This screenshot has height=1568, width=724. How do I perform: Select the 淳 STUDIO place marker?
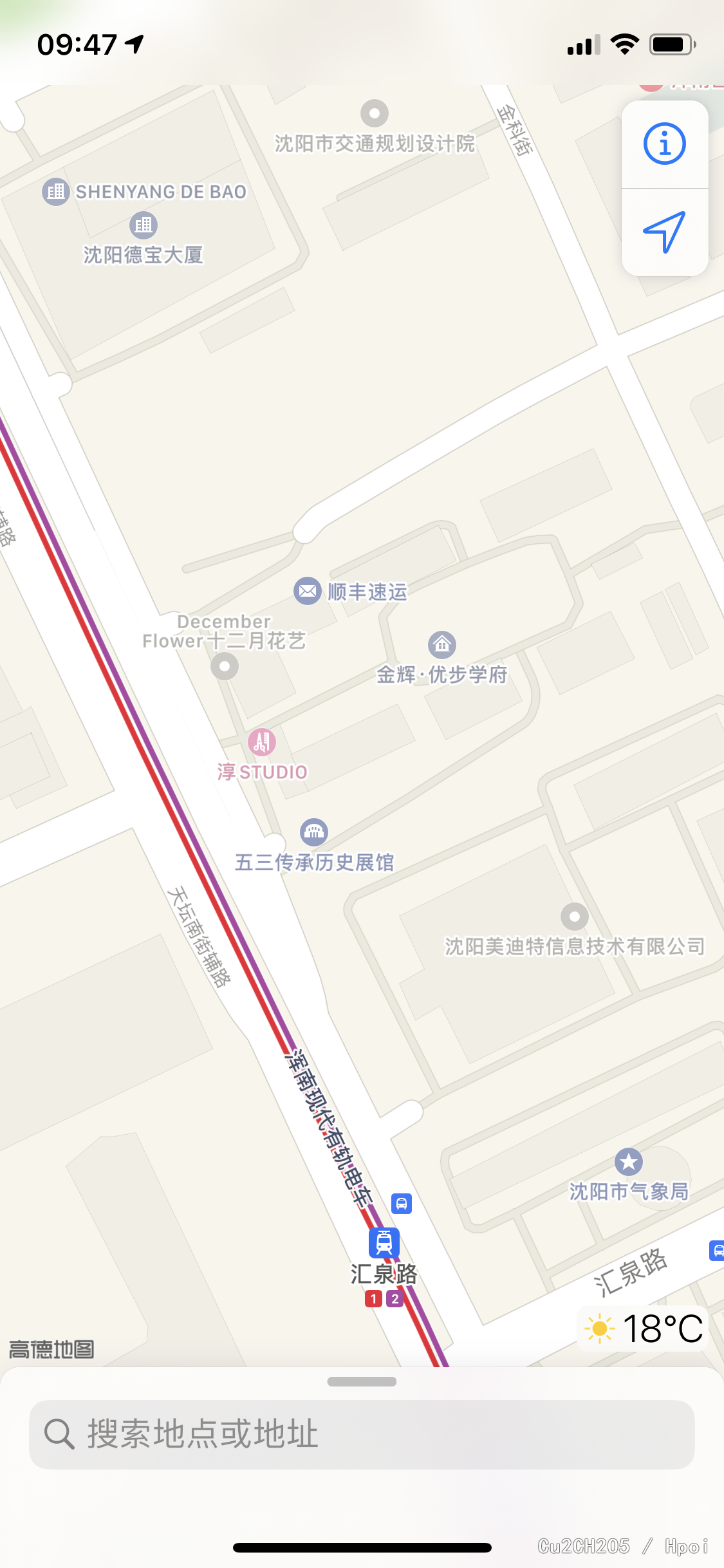tap(262, 742)
